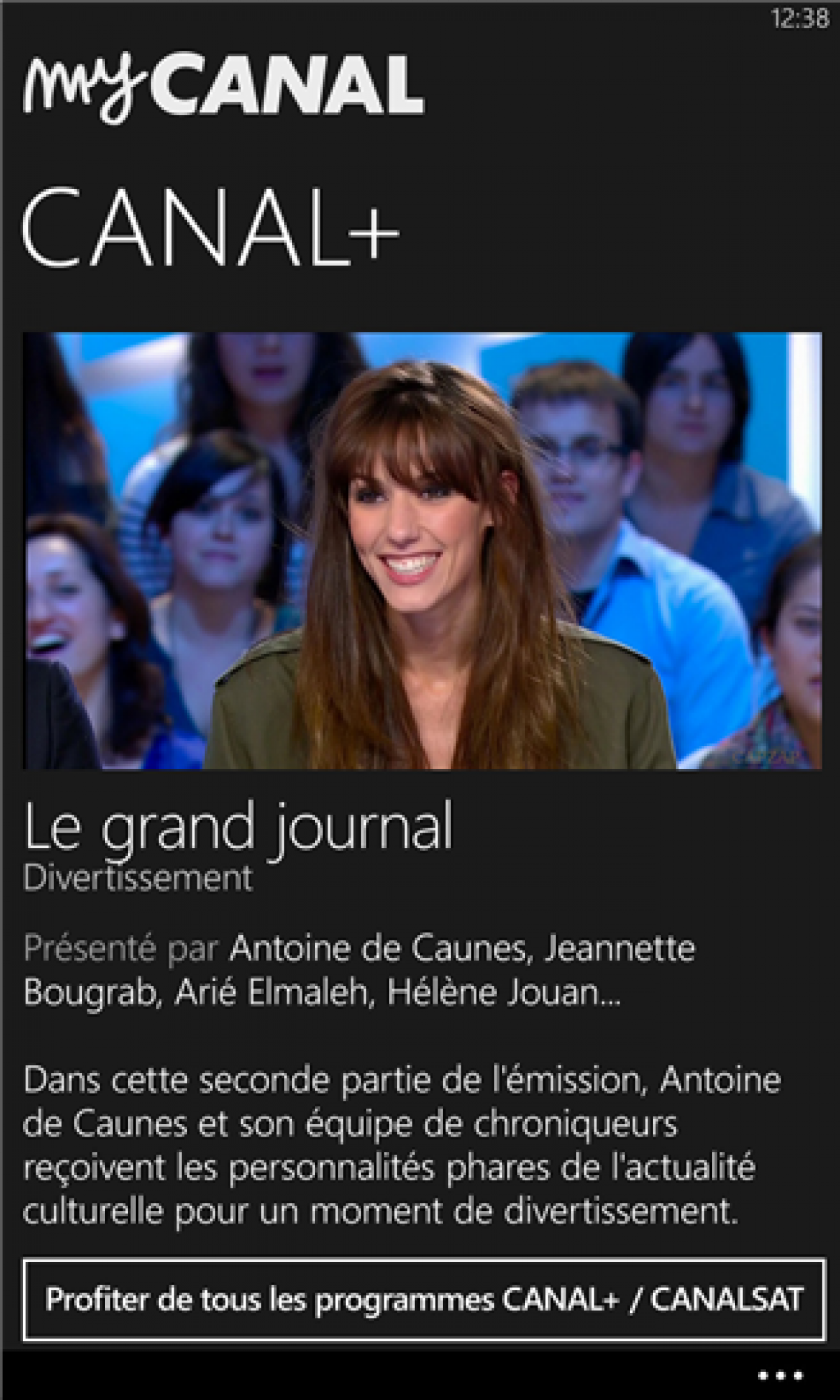Open Le grand journal video thumbnail
This screenshot has width=840, height=1400.
tap(422, 550)
